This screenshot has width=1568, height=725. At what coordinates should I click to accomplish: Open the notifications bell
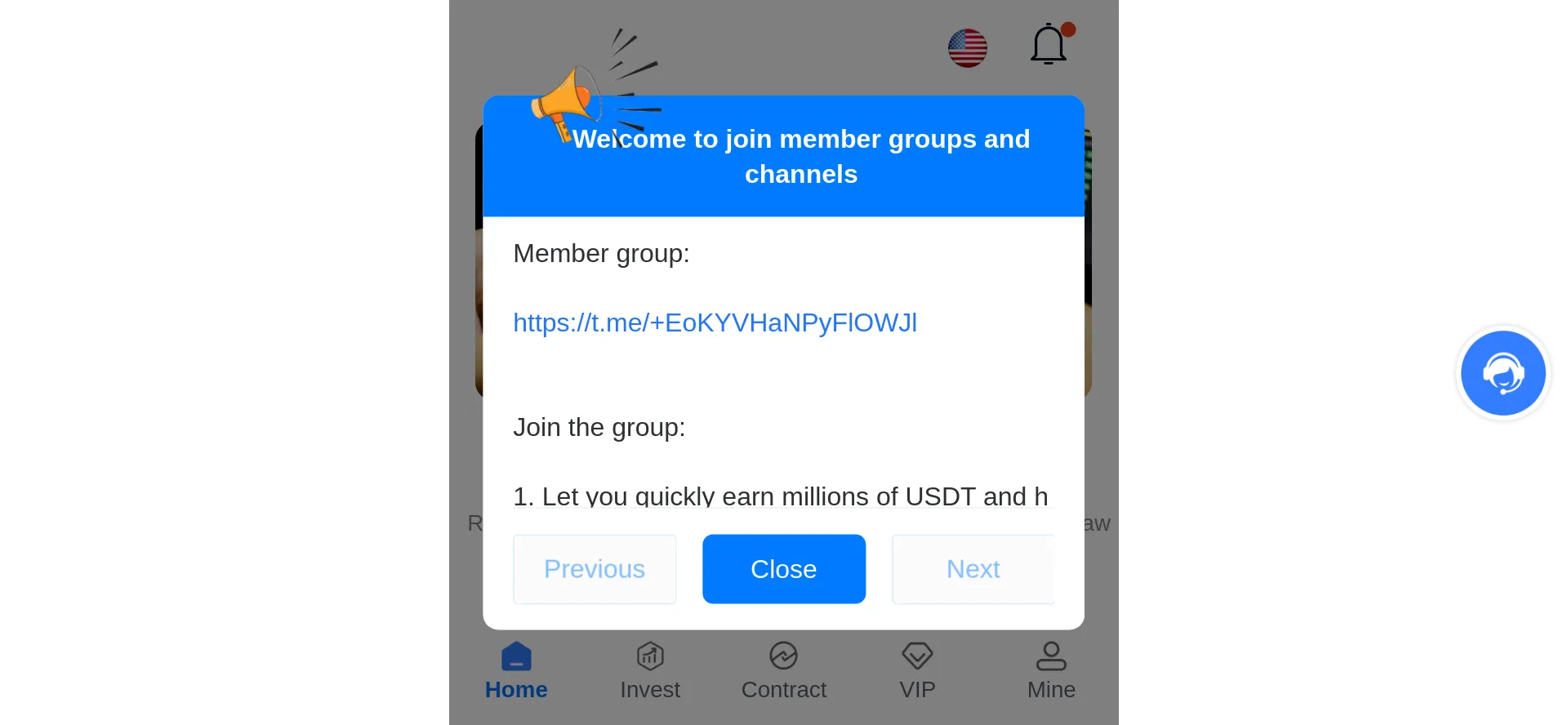pos(1049,45)
